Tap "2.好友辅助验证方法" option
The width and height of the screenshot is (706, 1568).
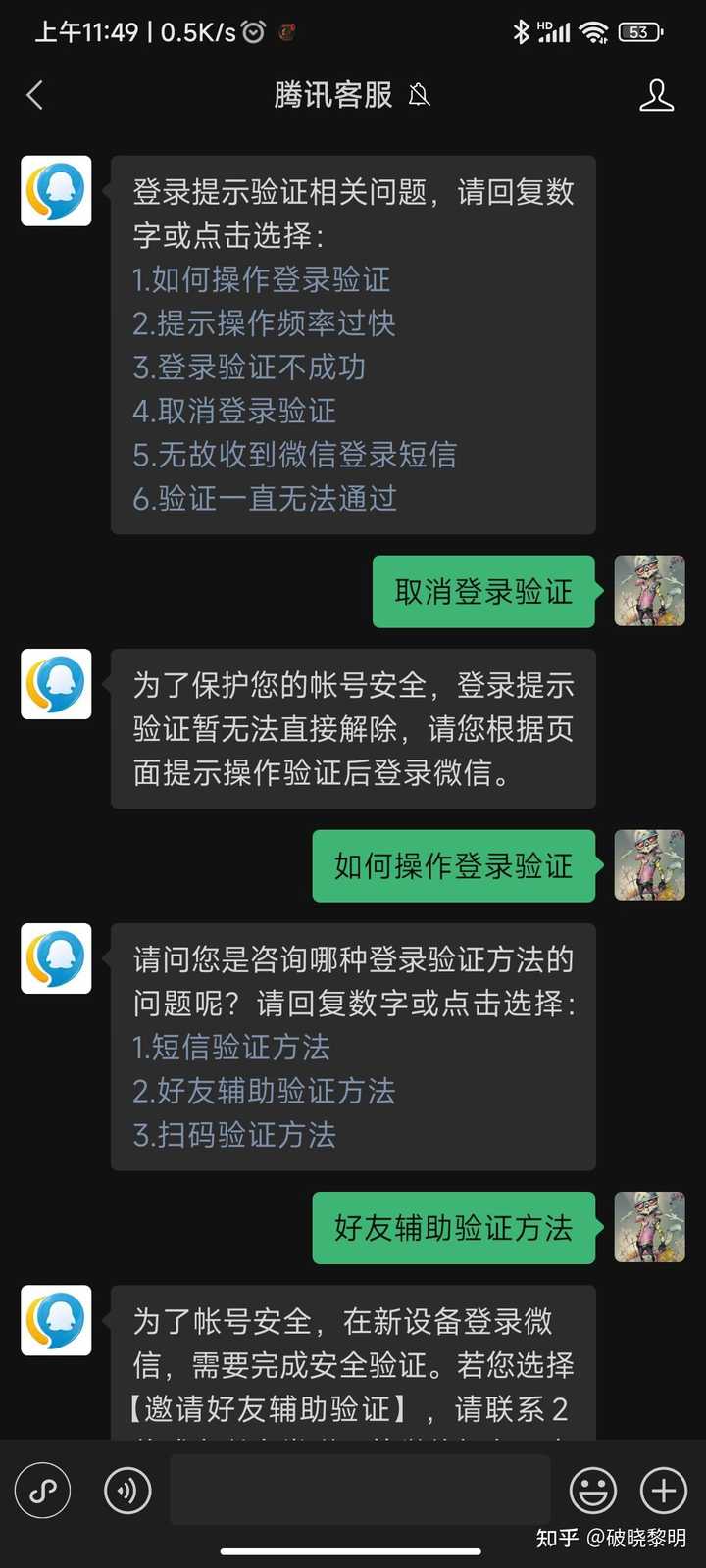(x=265, y=1092)
